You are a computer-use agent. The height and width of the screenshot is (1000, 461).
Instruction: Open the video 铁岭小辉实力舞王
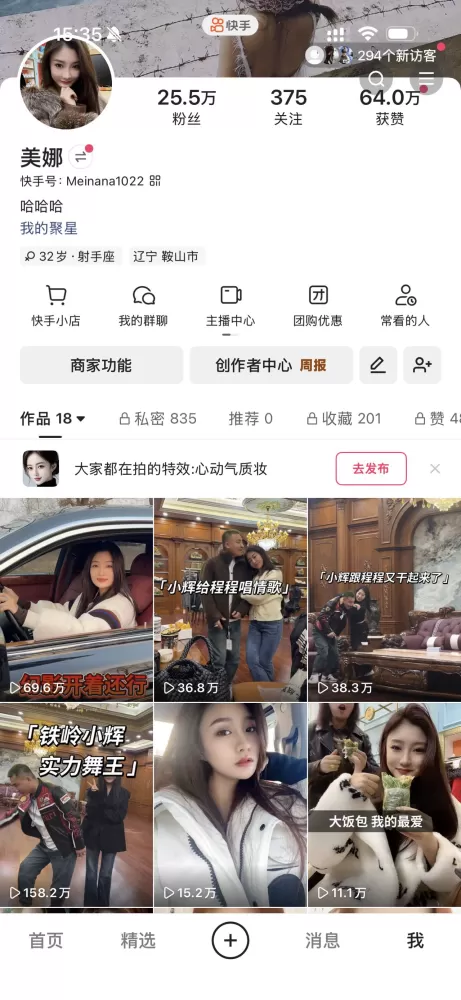(x=76, y=805)
